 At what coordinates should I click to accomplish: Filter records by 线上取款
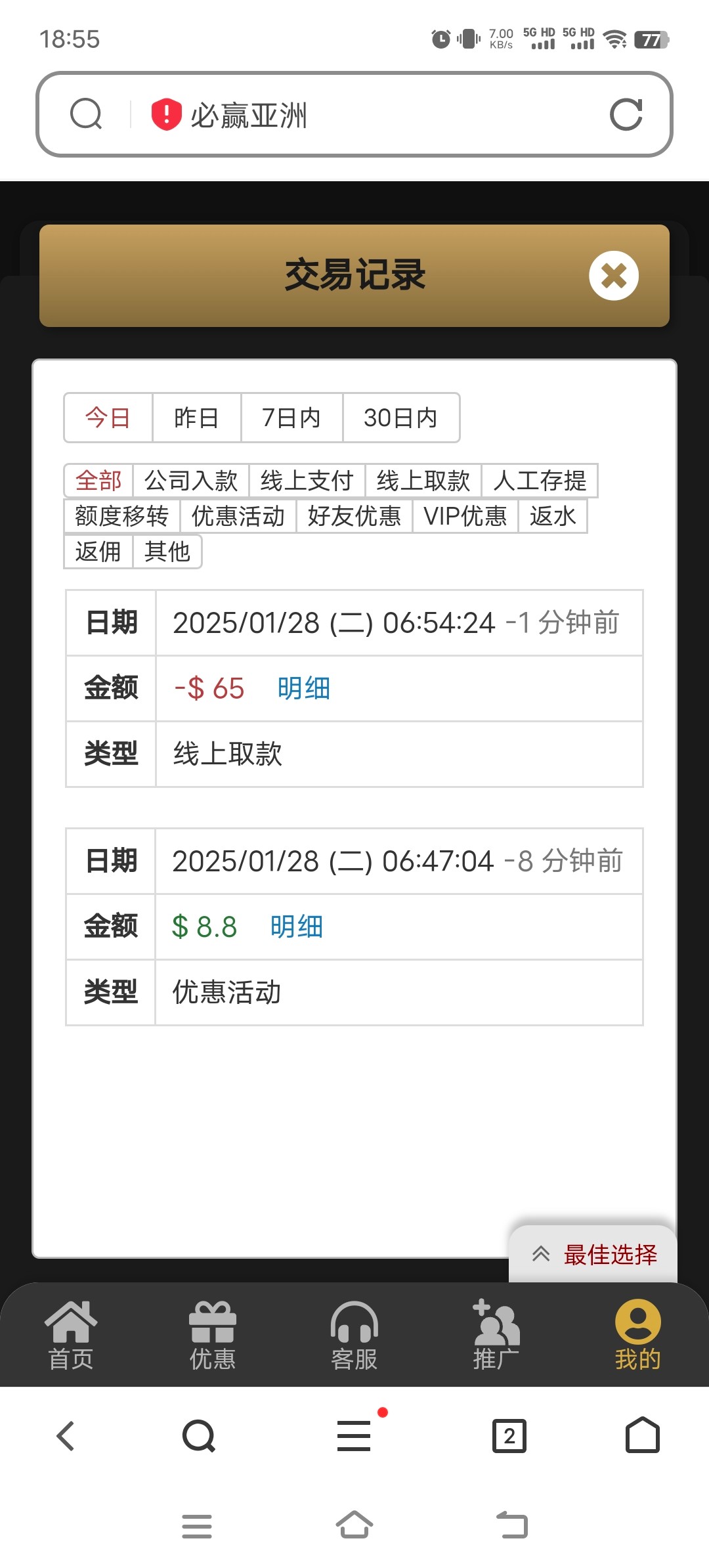[423, 481]
